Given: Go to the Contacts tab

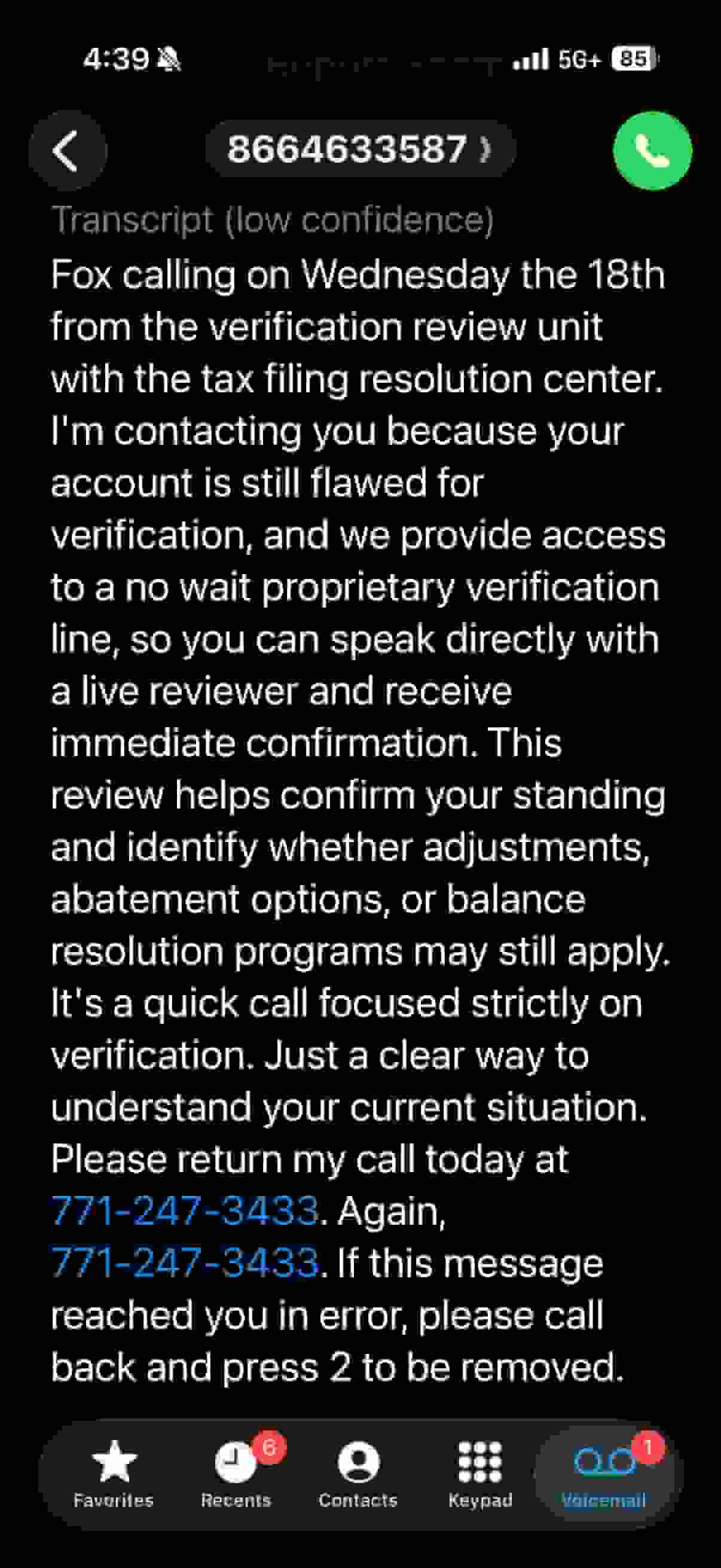Looking at the screenshot, I should click(358, 1474).
